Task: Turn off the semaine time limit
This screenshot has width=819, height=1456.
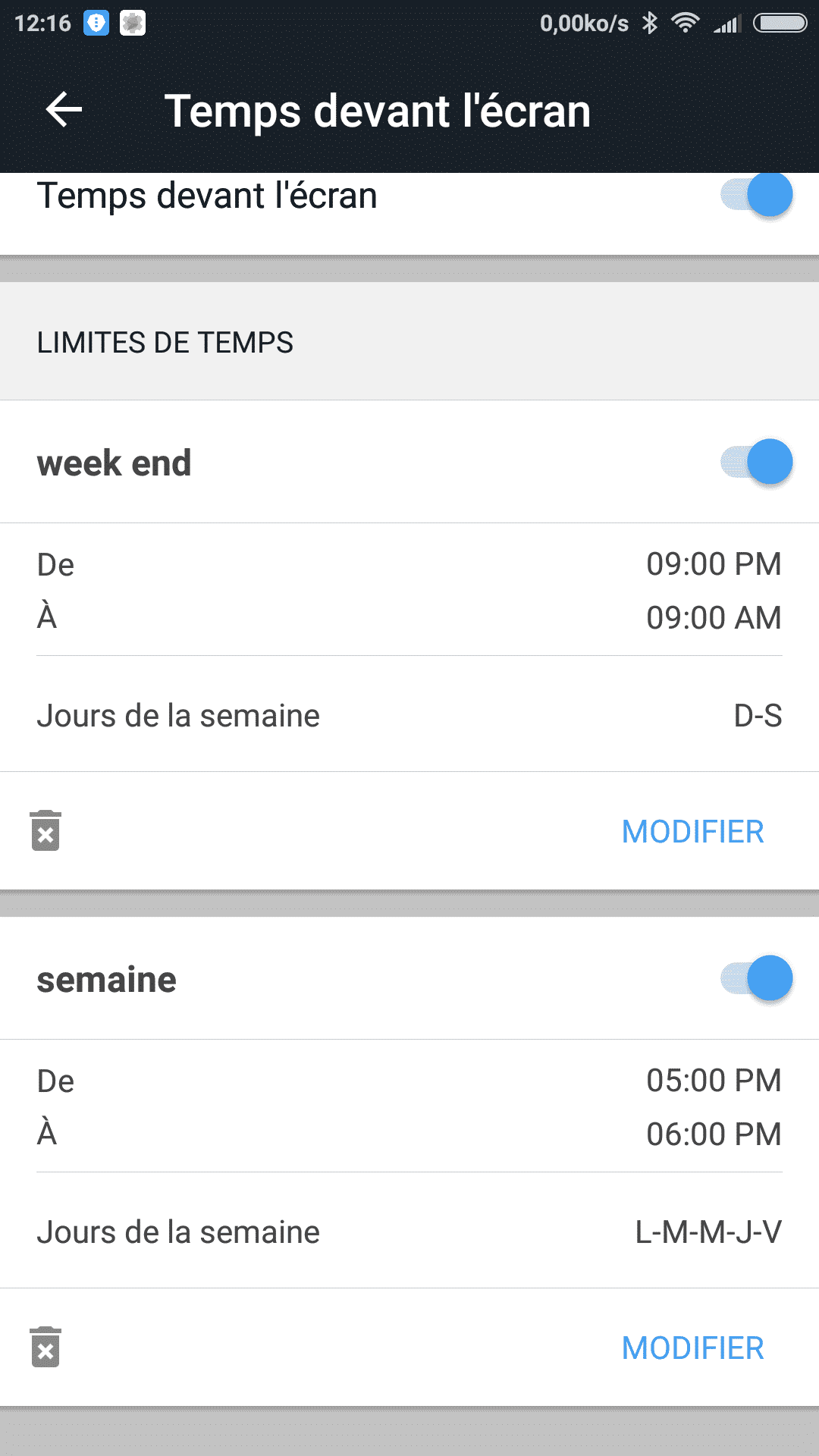Action: (x=757, y=978)
